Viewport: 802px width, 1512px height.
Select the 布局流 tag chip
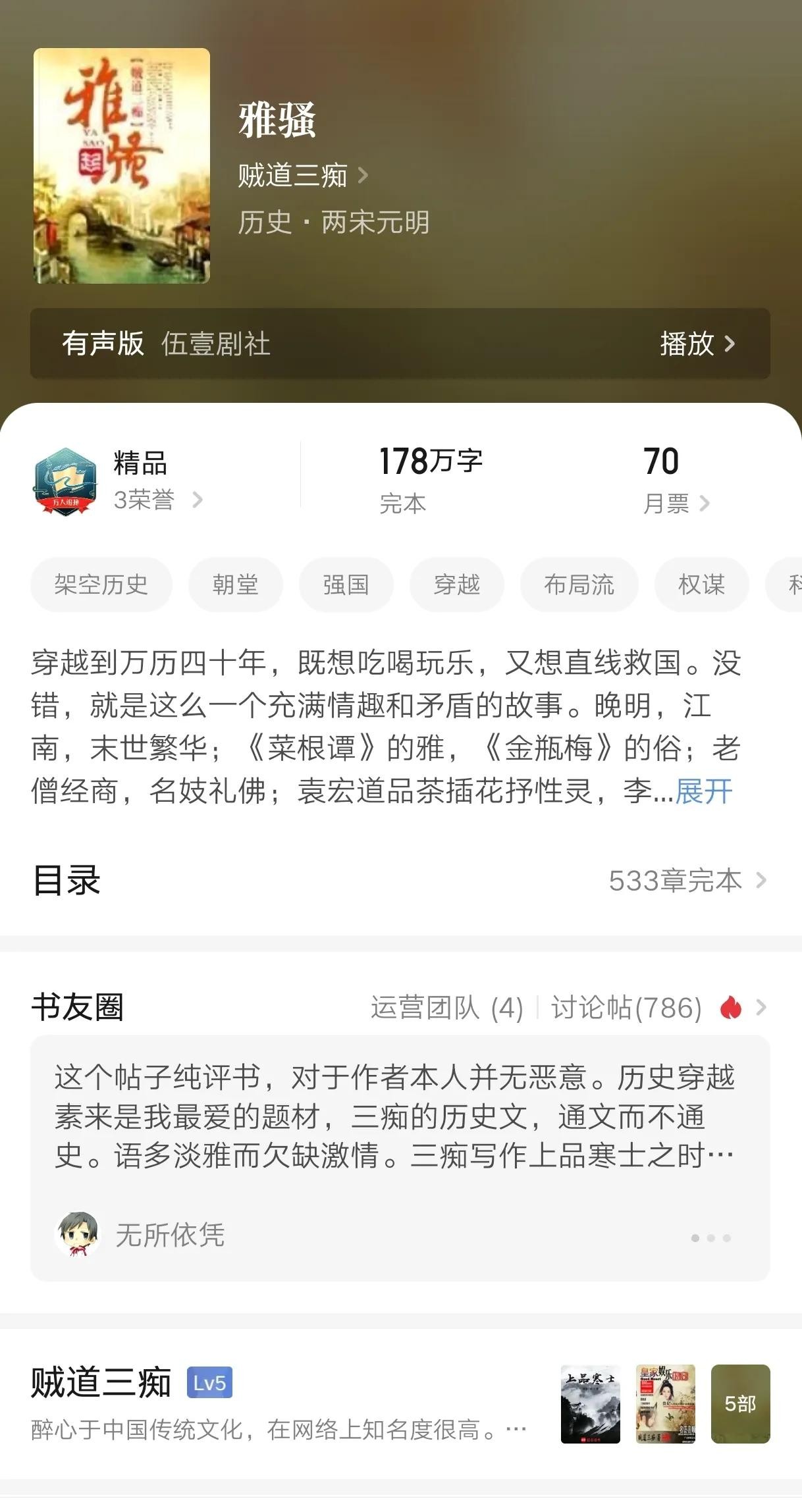(x=579, y=585)
